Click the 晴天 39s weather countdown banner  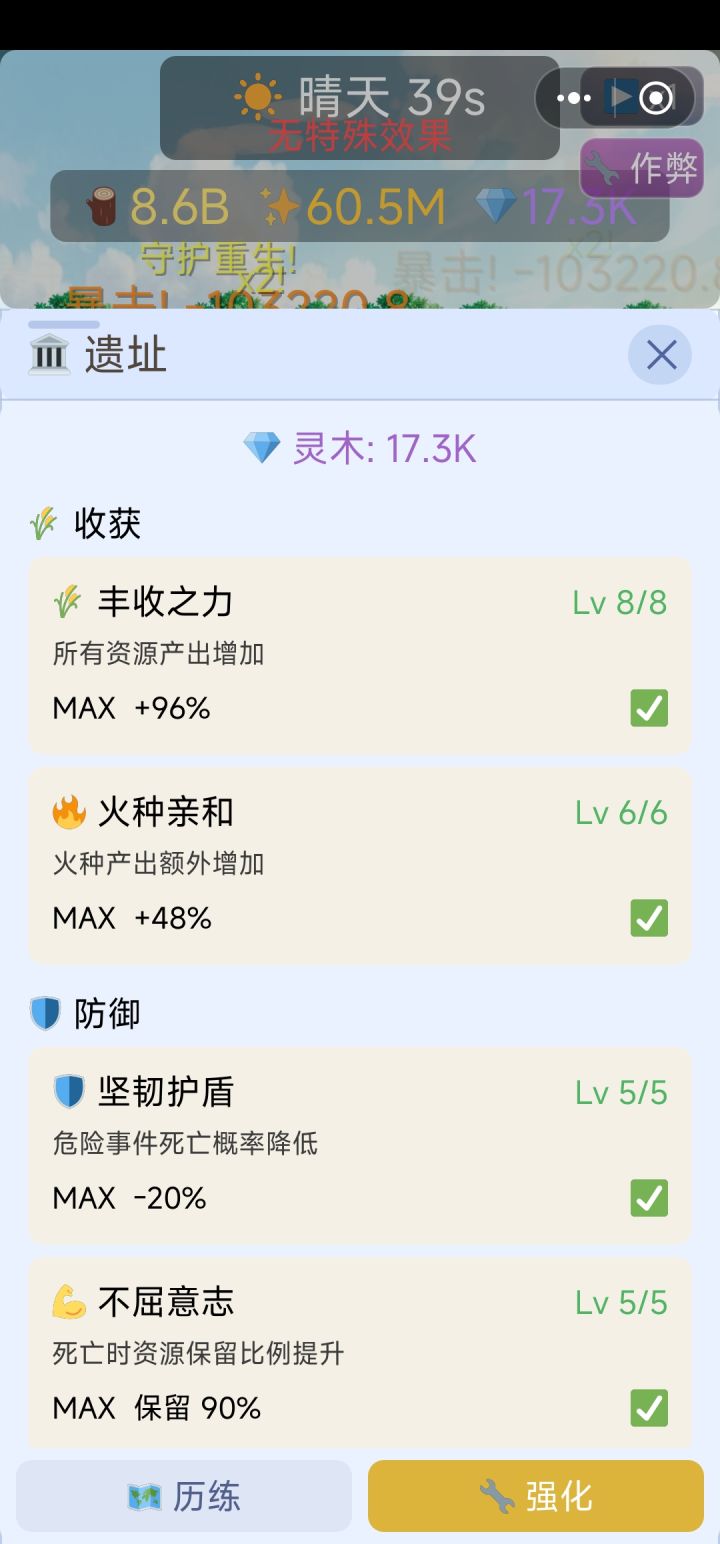tap(360, 96)
